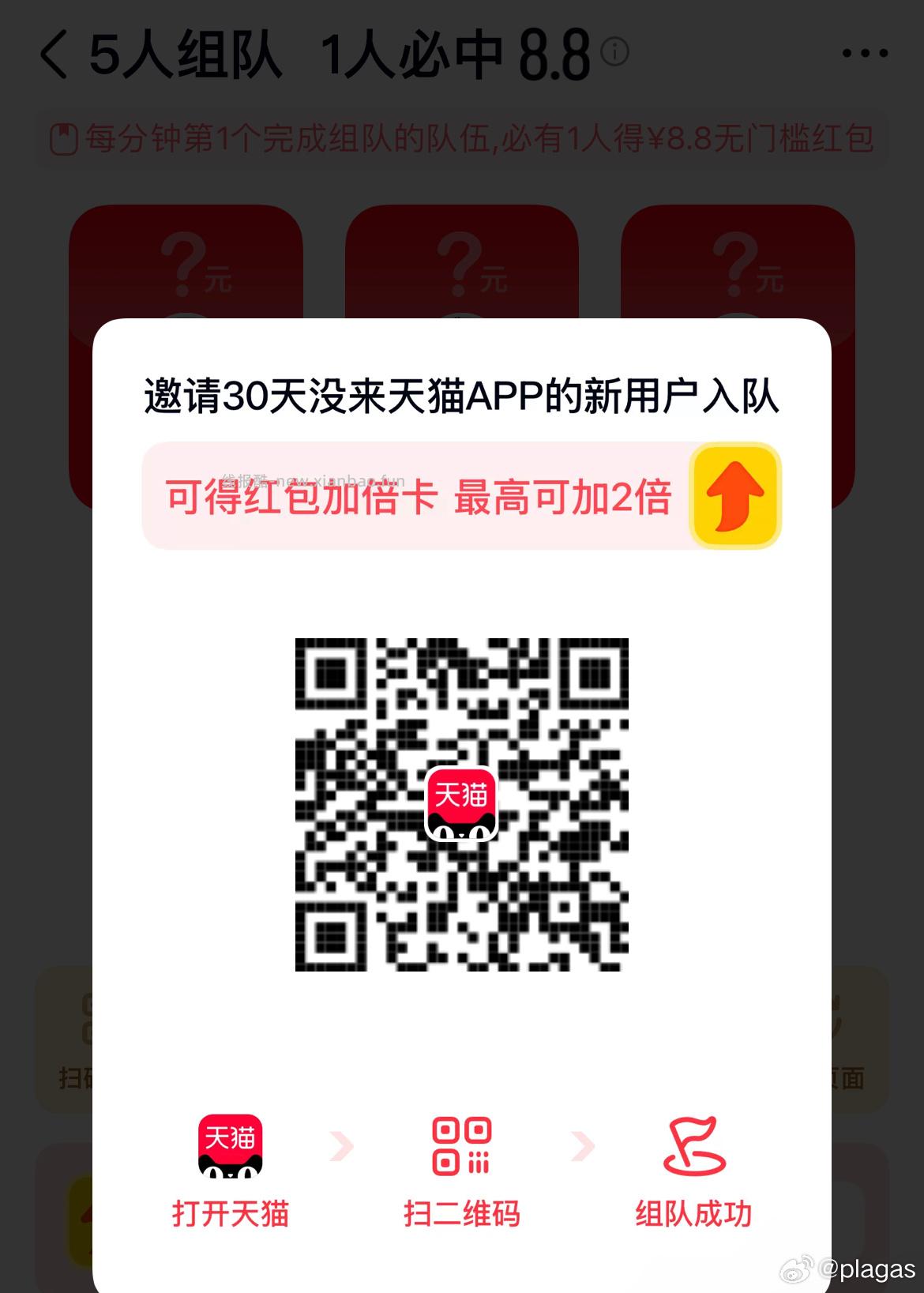Tap the 可得红包加倍卡 promotion banner
The image size is (924, 1293).
point(419,498)
